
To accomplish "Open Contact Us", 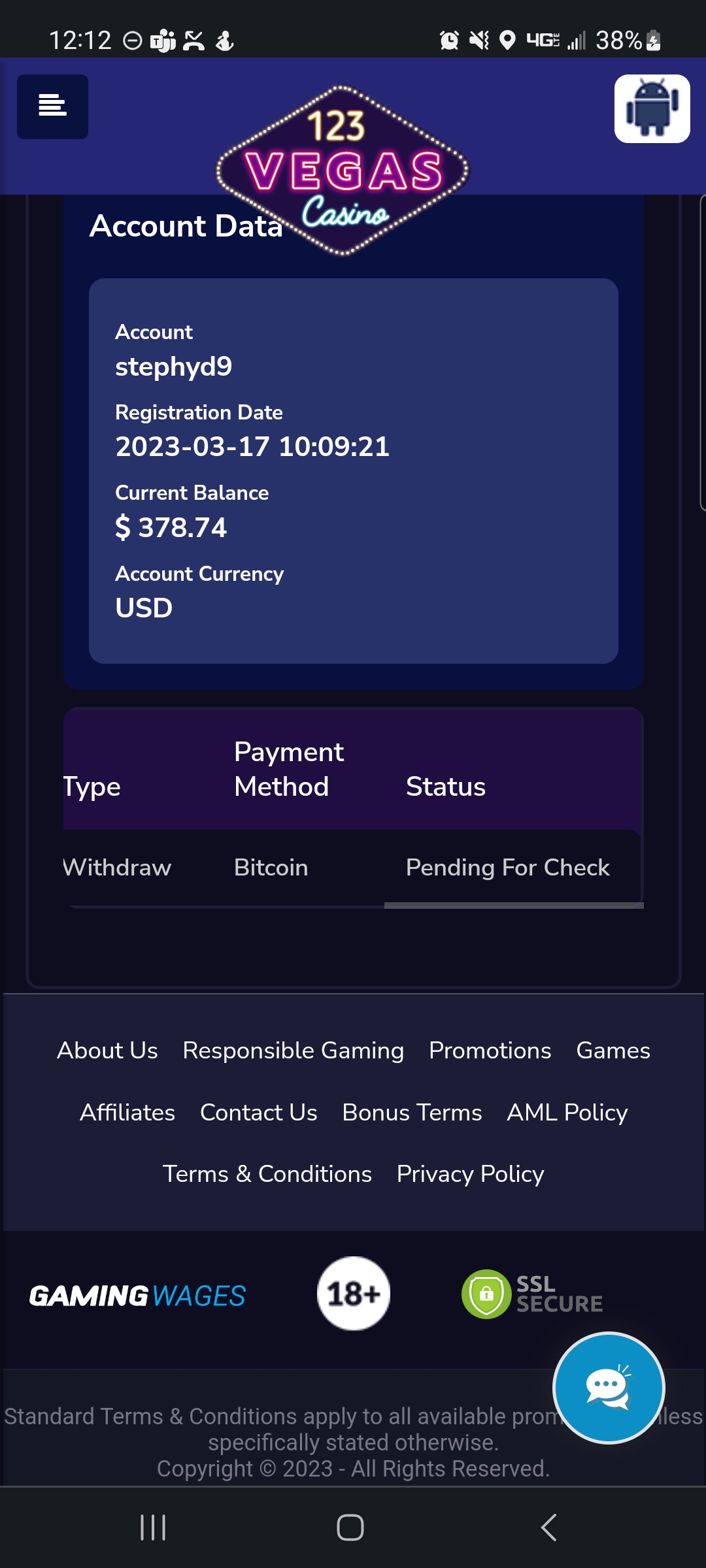I will coord(258,1112).
